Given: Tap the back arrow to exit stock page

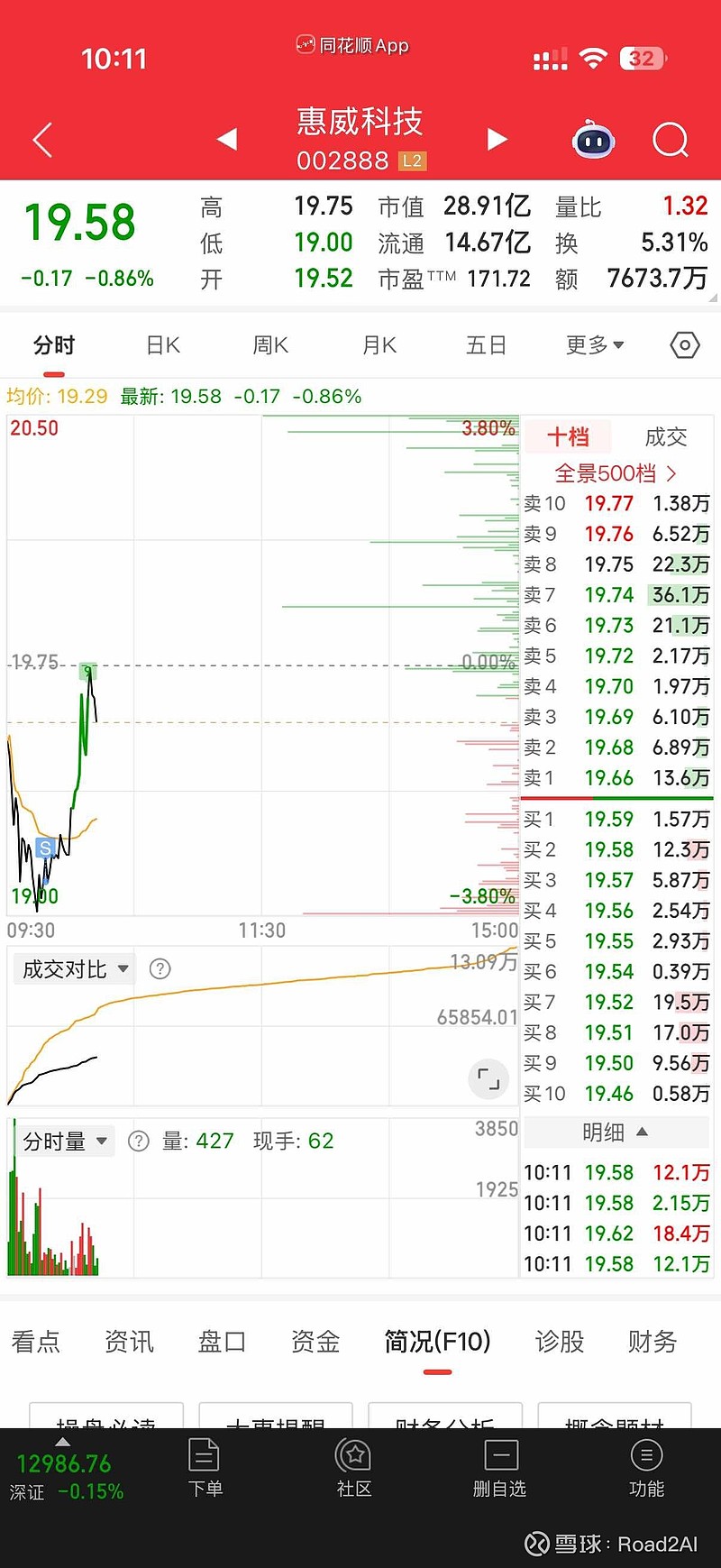Looking at the screenshot, I should [41, 140].
